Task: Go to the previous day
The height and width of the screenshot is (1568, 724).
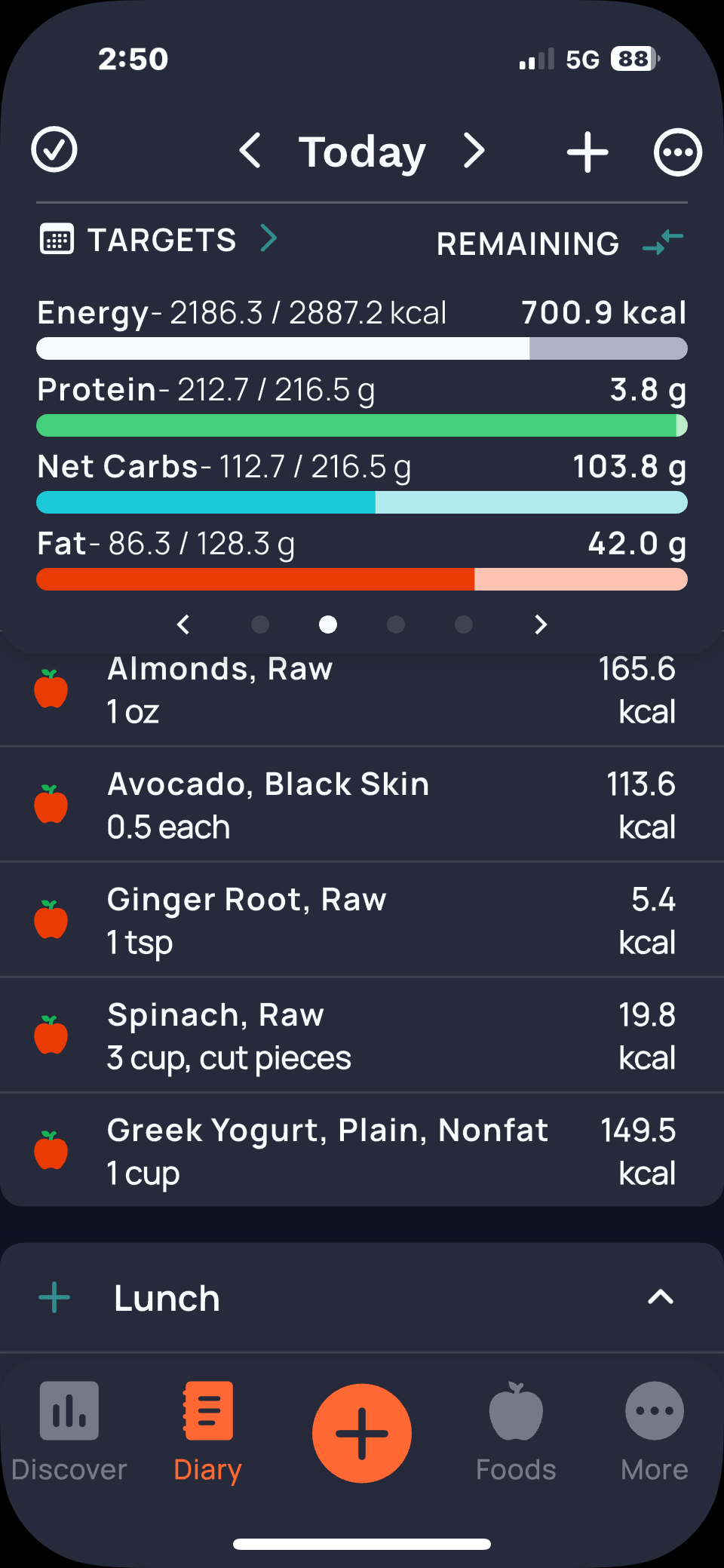Action: tap(250, 150)
